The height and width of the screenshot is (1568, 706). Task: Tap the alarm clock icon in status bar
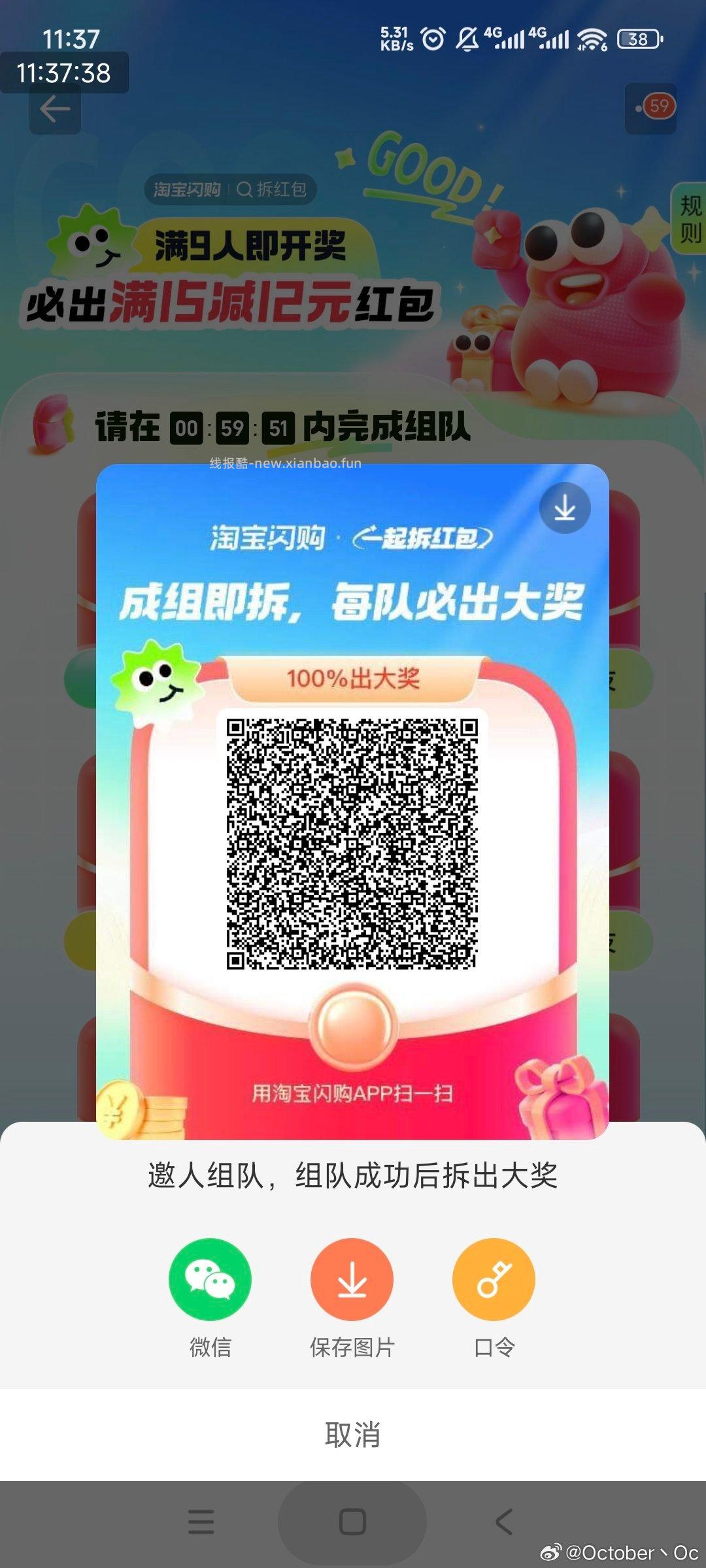pyautogui.click(x=431, y=39)
